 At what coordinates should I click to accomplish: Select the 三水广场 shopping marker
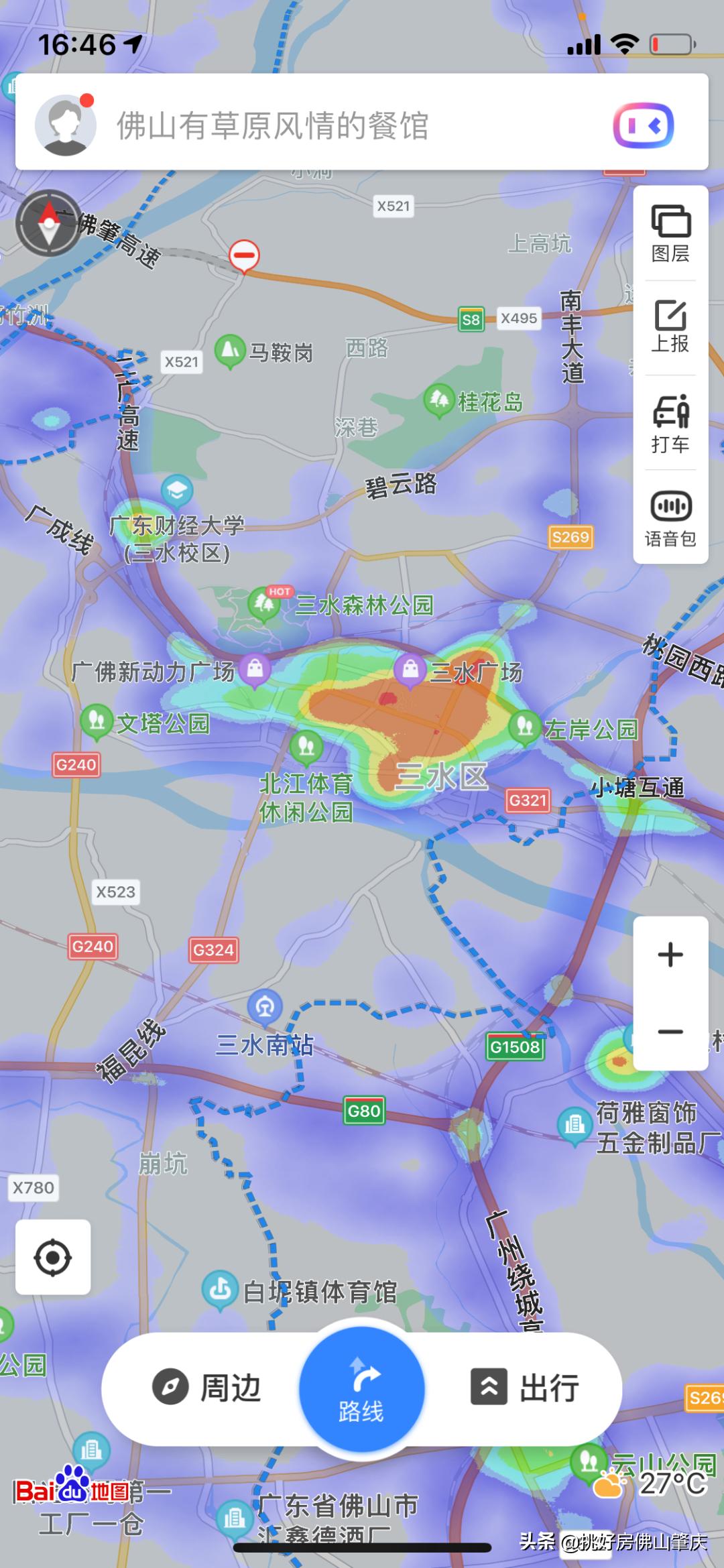click(x=410, y=668)
